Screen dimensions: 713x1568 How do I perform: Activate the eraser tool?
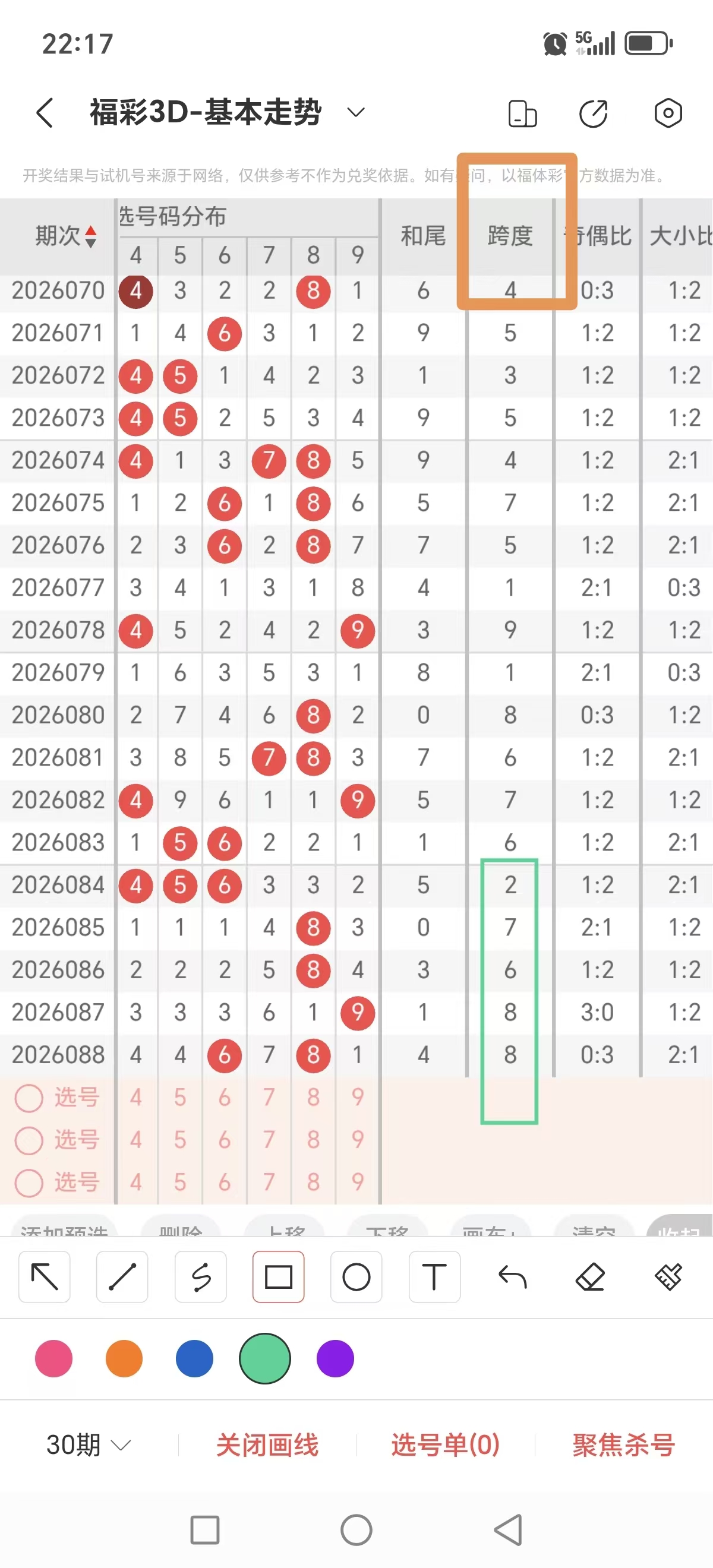click(x=590, y=1276)
